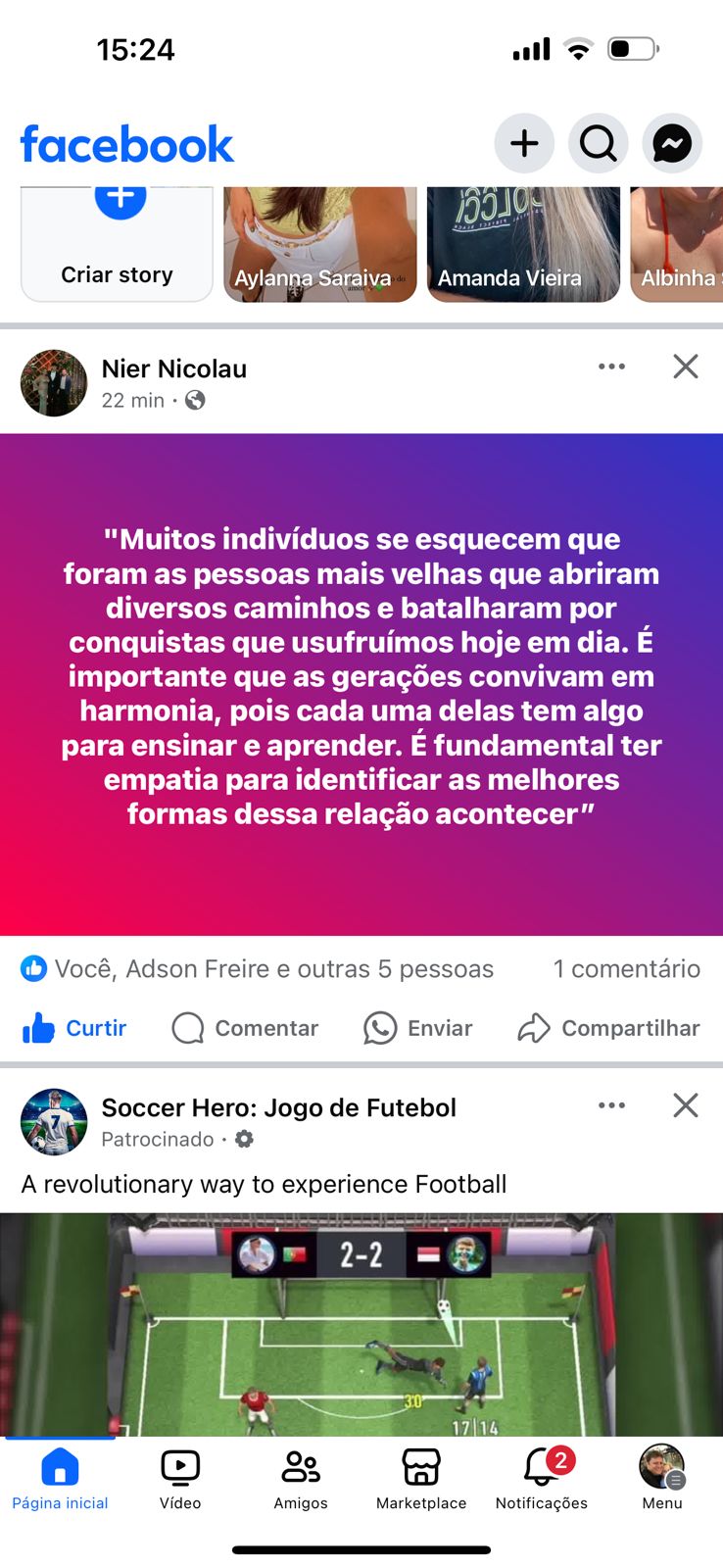Open Messenger chats
This screenshot has height=1568, width=723.
pyautogui.click(x=672, y=144)
